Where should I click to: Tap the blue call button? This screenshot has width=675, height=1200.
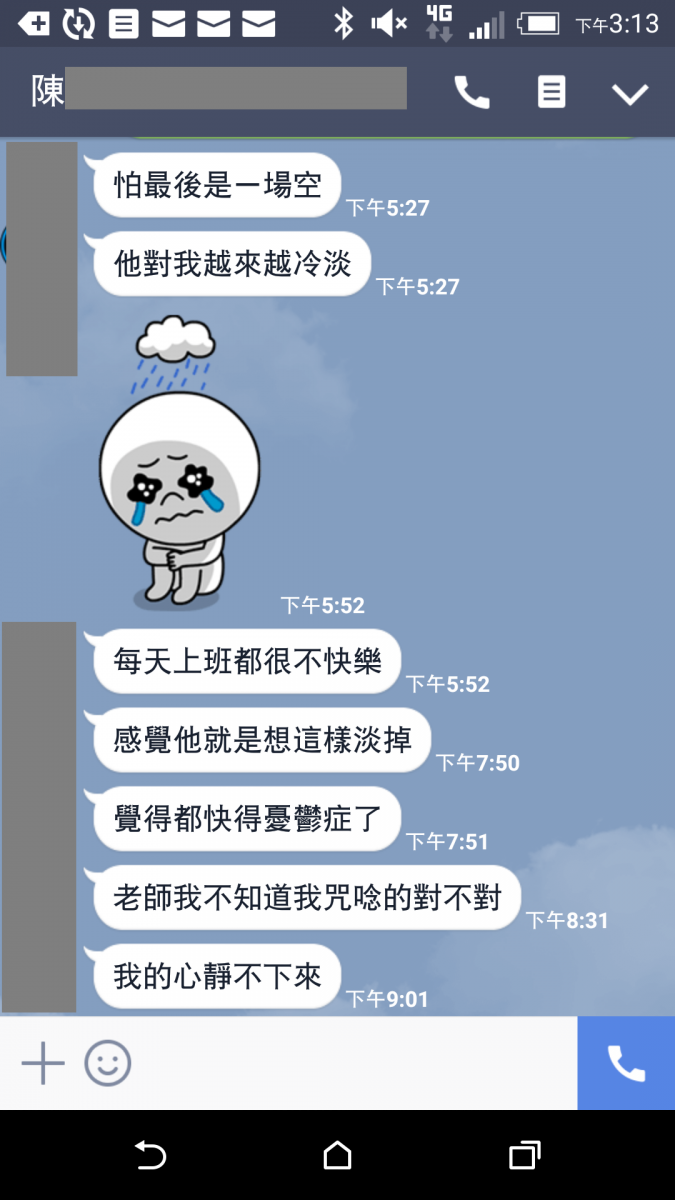point(626,1063)
